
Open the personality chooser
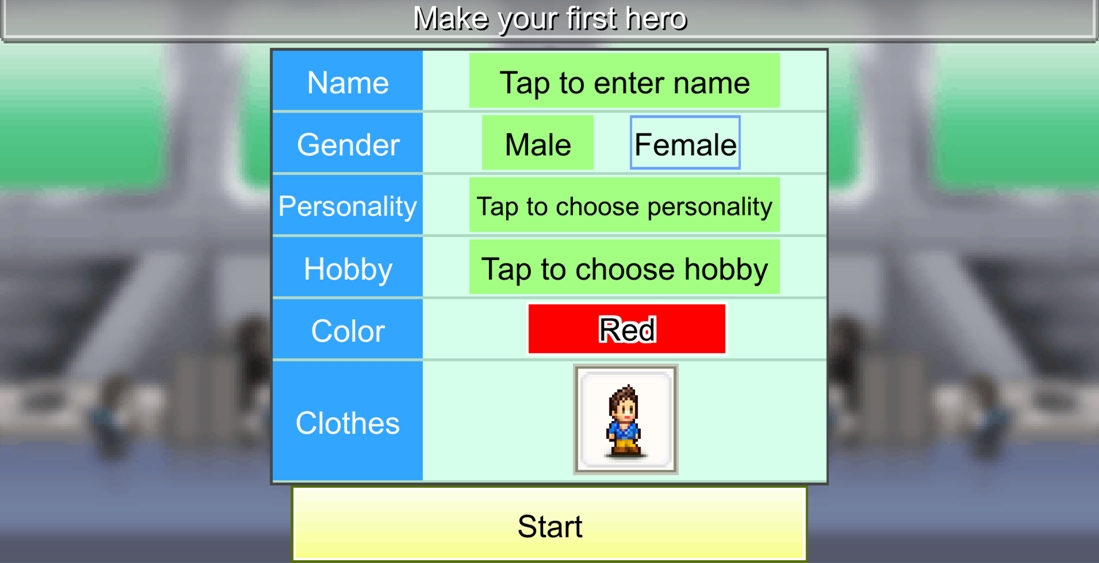(x=624, y=206)
